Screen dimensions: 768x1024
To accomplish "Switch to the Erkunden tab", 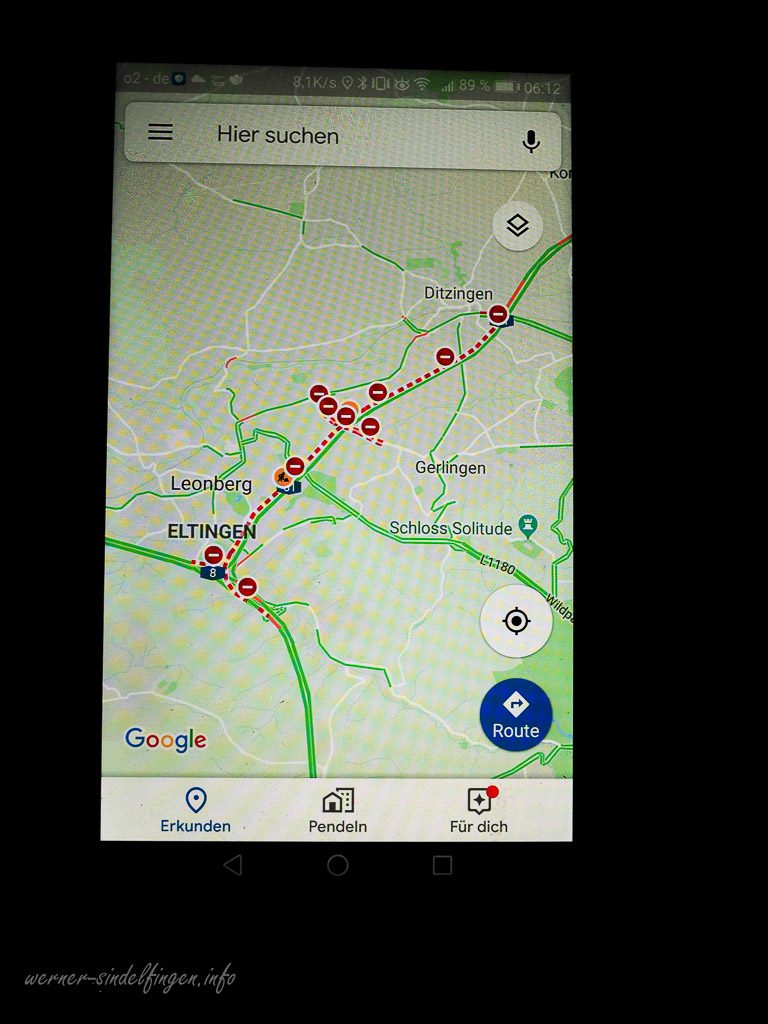I will point(196,810).
